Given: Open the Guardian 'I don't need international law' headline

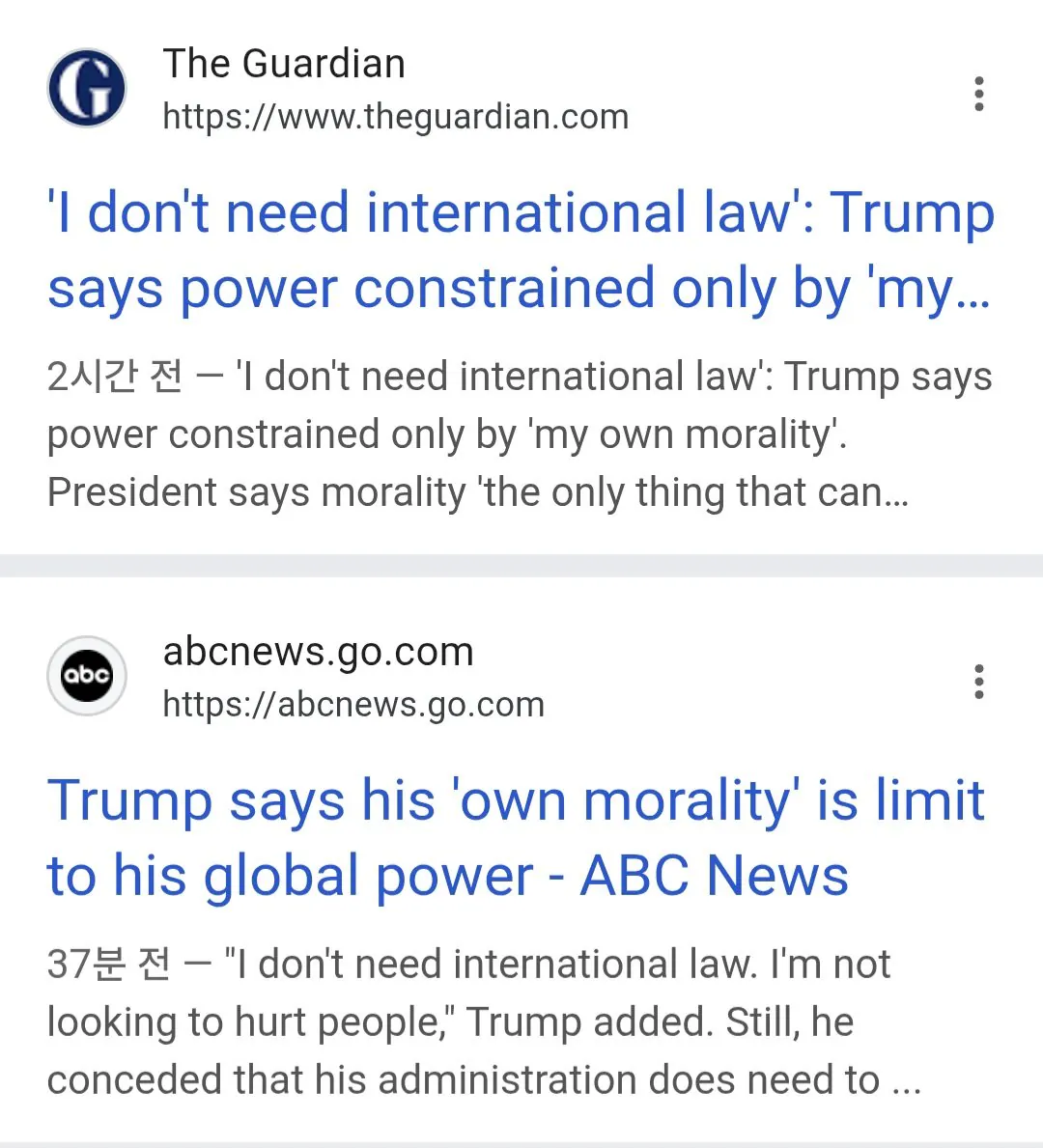Looking at the screenshot, I should pyautogui.click(x=520, y=250).
